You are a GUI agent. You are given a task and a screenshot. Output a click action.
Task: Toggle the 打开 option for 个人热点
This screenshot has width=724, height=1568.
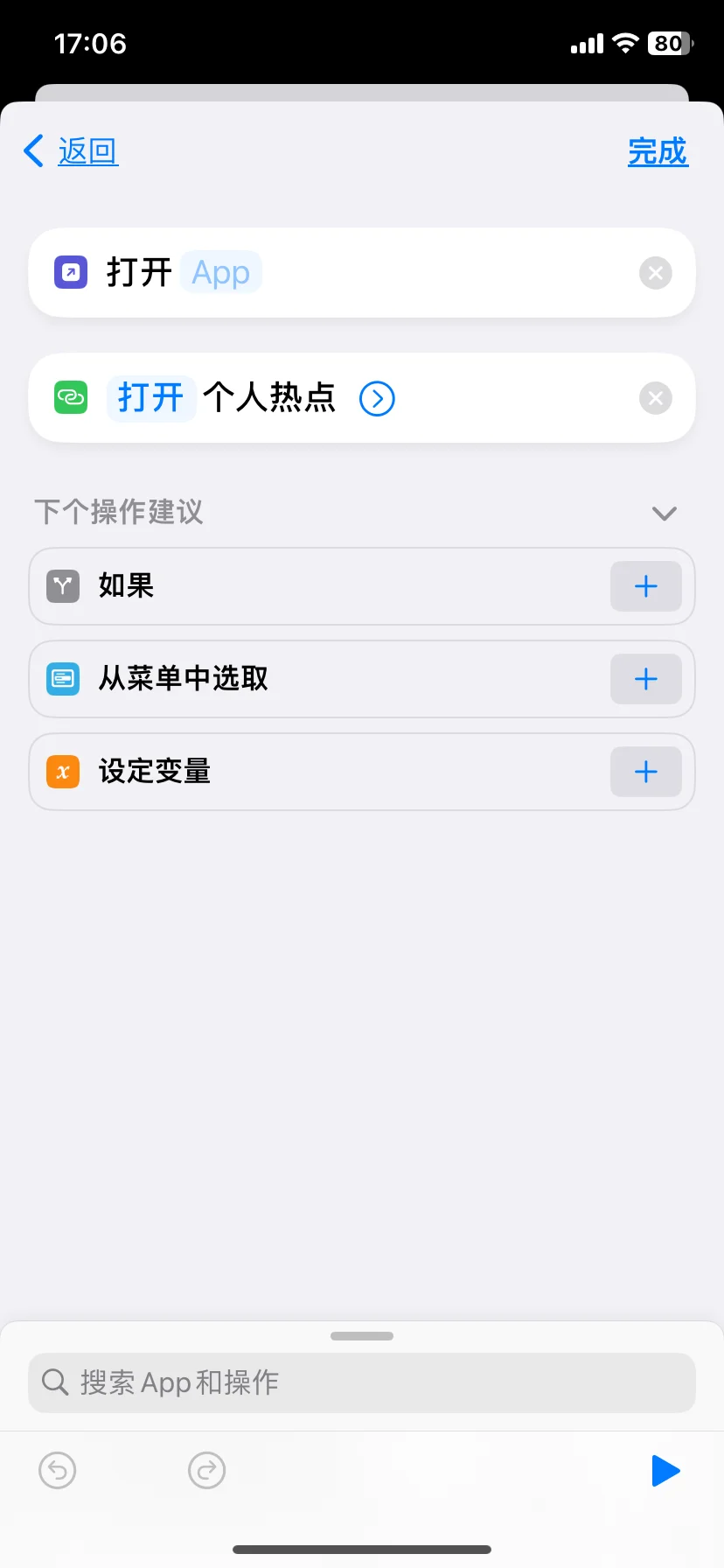click(x=150, y=398)
